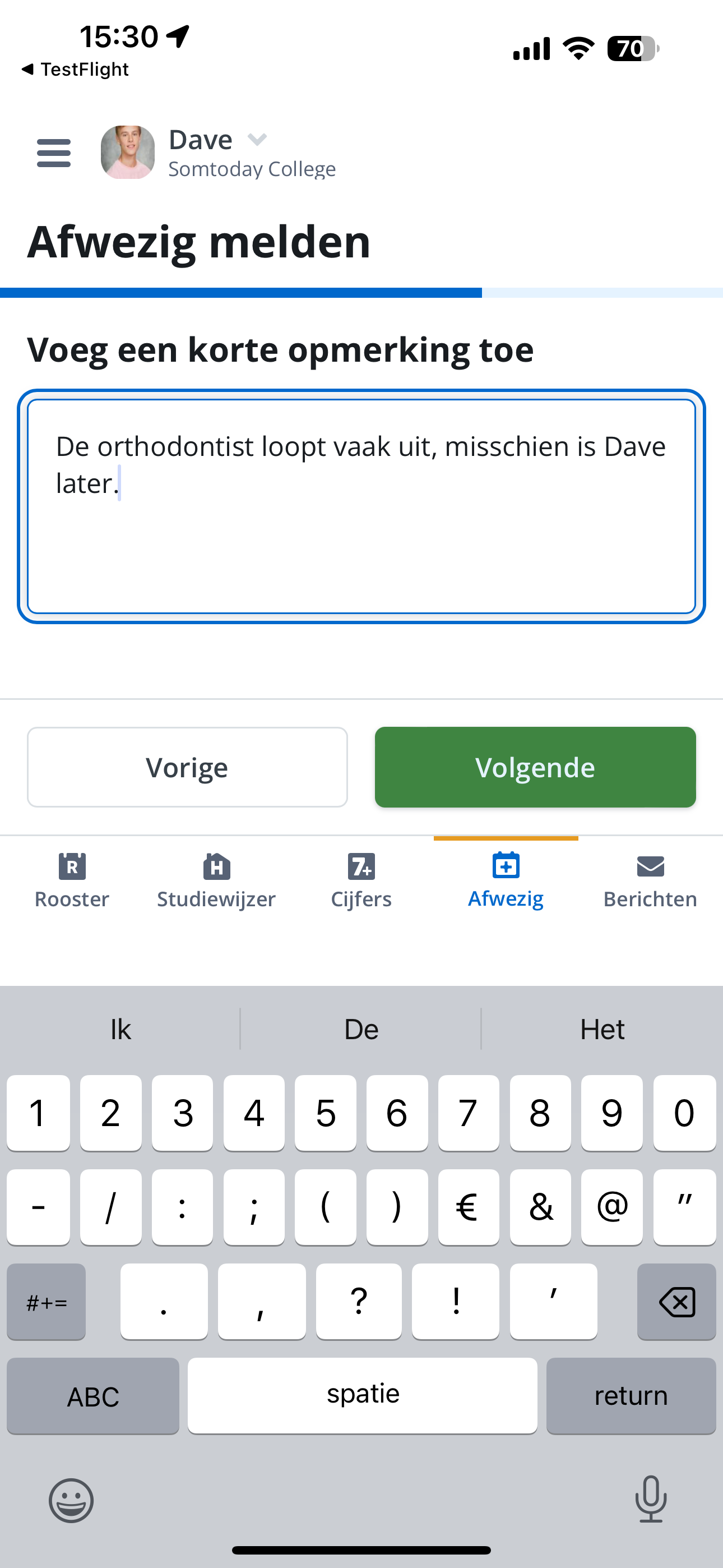Tap the comment text field

click(361, 506)
